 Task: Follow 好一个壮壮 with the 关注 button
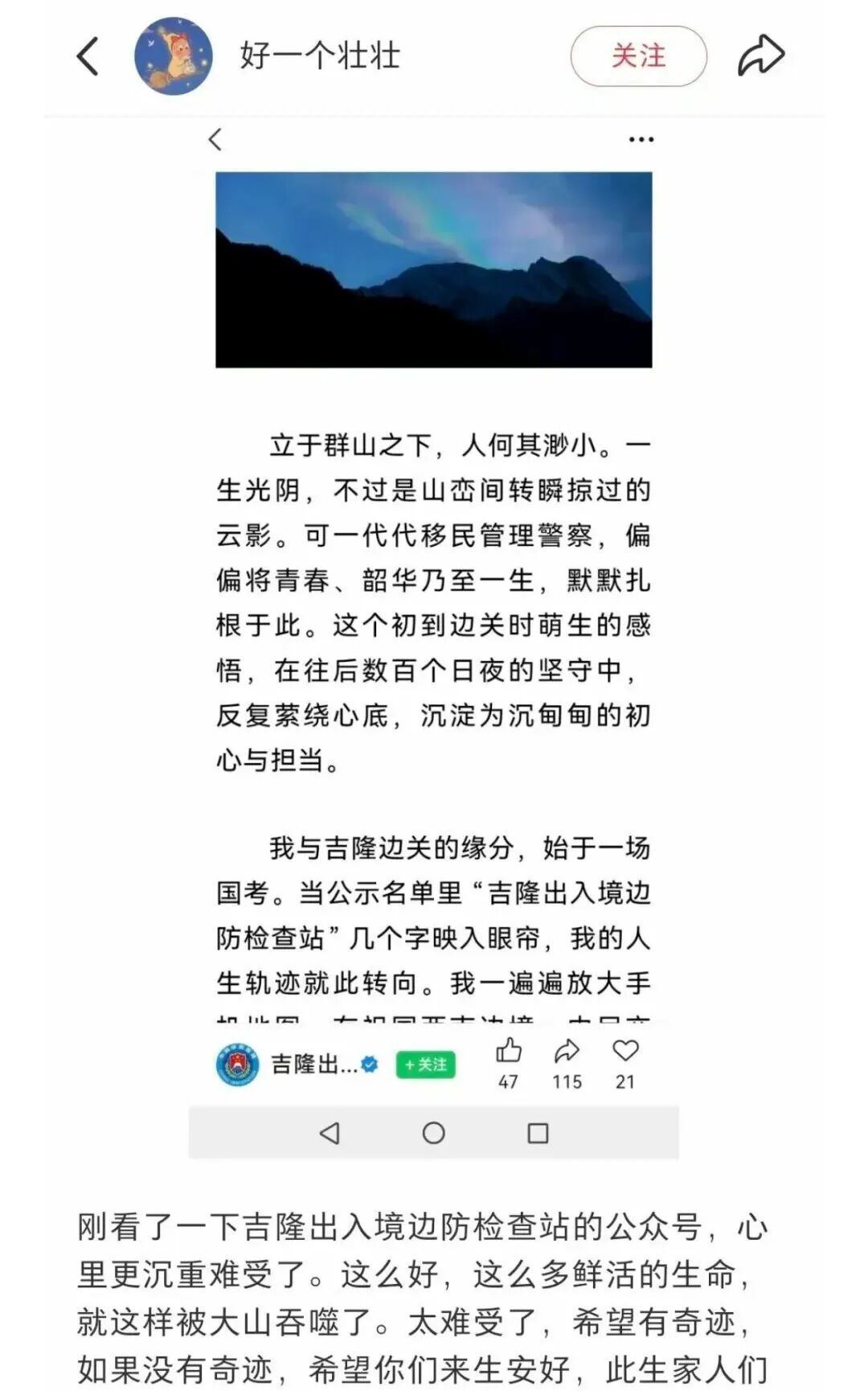[639, 56]
